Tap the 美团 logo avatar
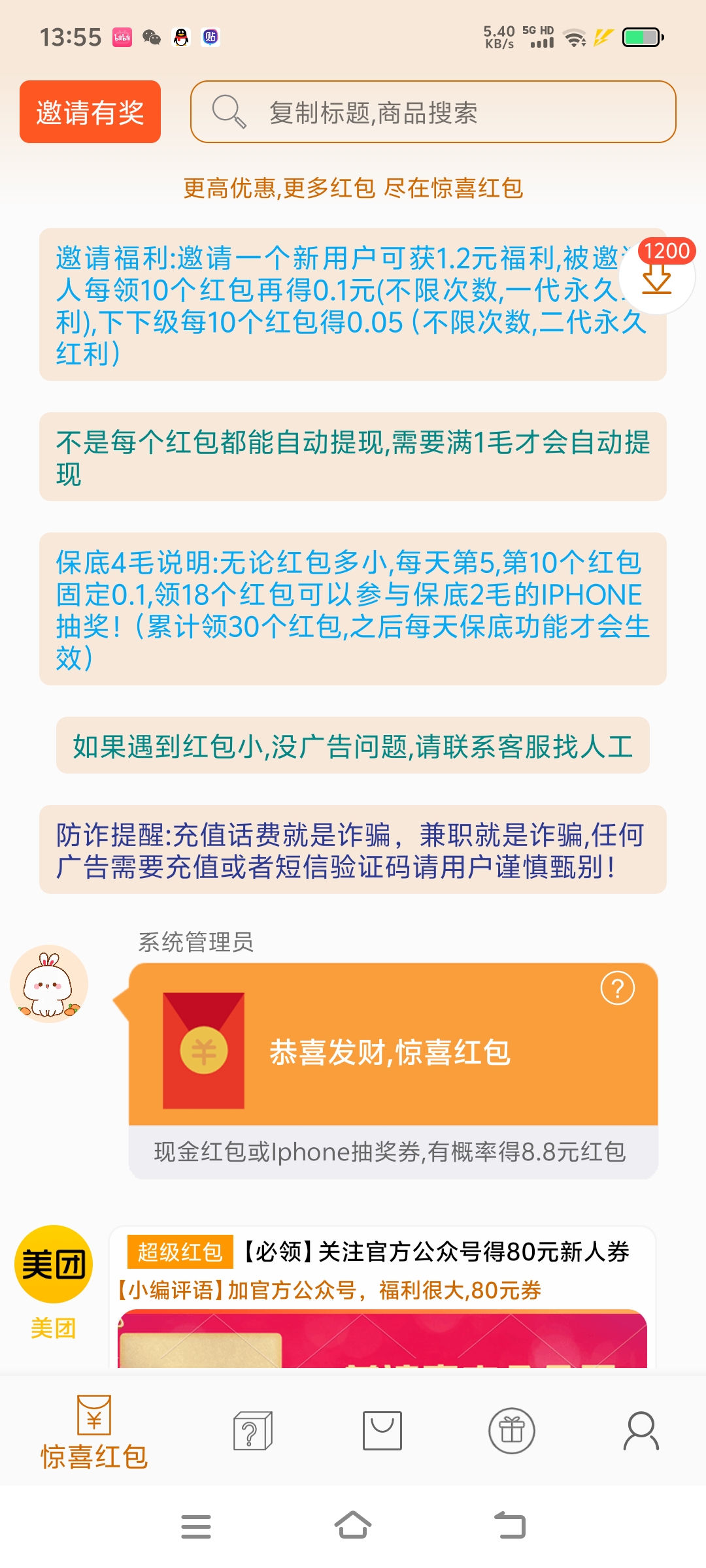 pos(54,1264)
